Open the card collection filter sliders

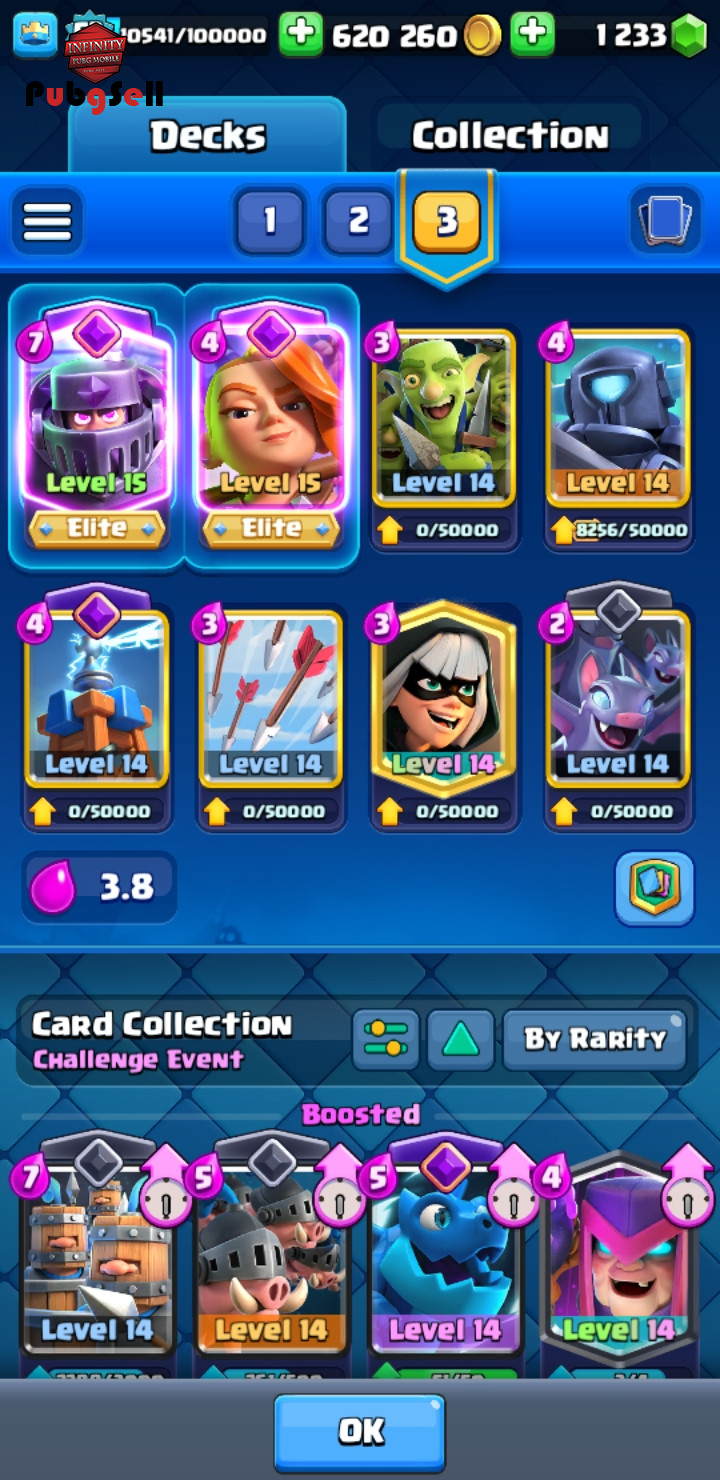[x=385, y=1040]
